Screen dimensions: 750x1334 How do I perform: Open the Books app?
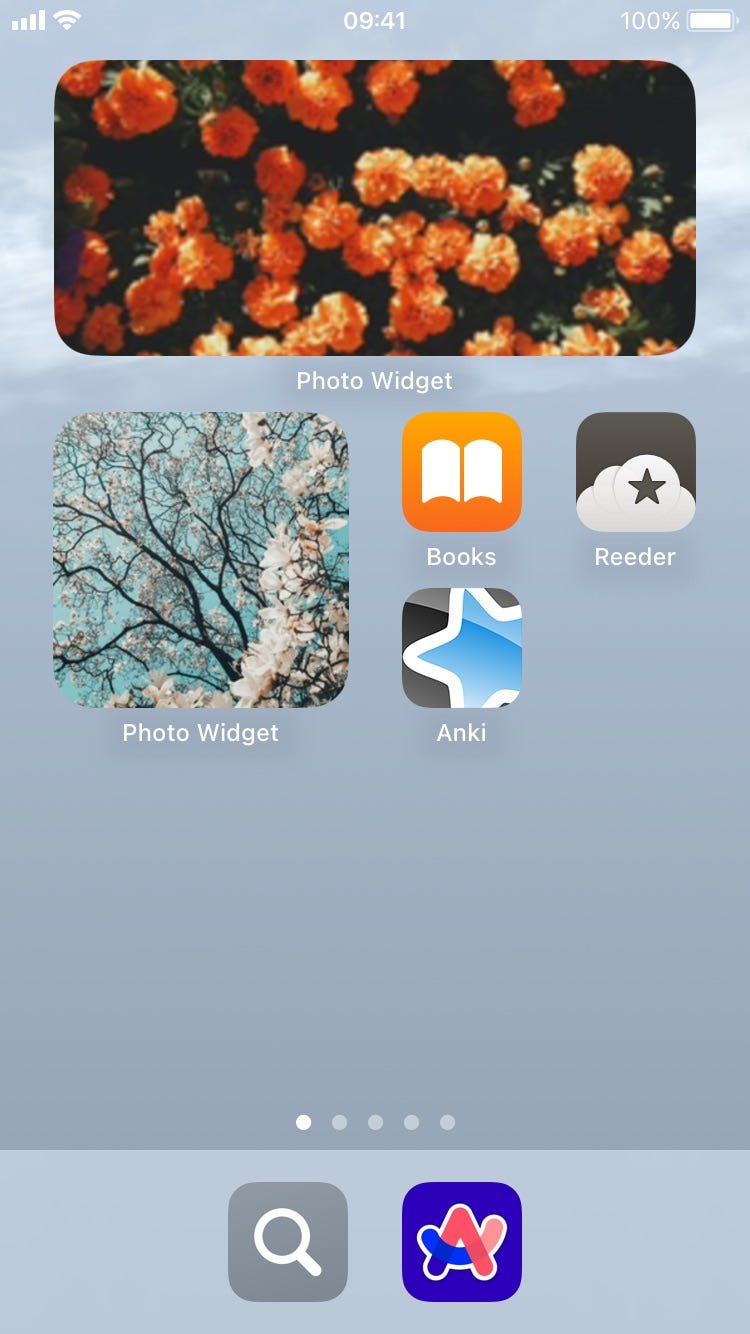point(462,472)
